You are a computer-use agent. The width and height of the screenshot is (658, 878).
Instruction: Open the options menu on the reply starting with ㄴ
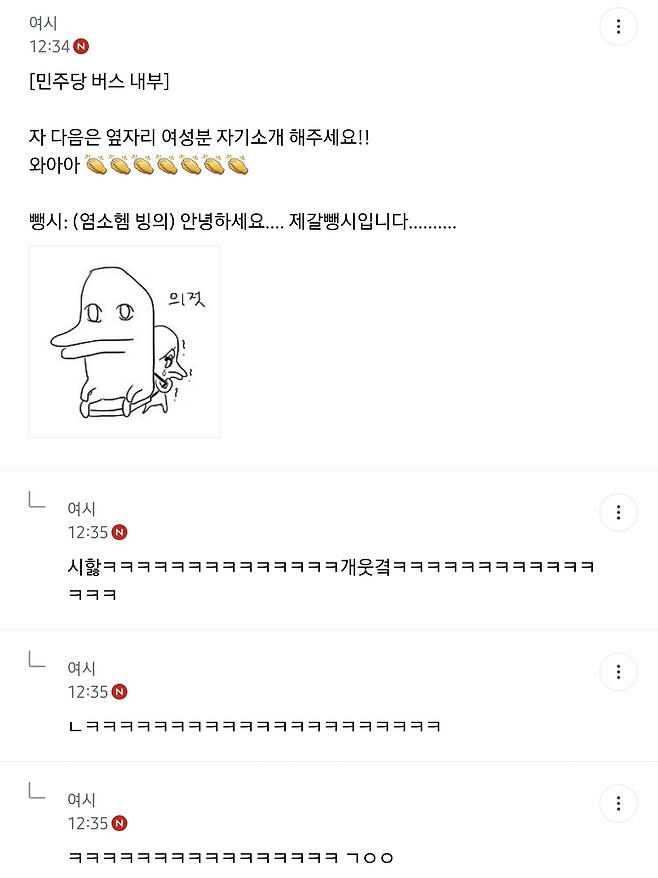[618, 672]
